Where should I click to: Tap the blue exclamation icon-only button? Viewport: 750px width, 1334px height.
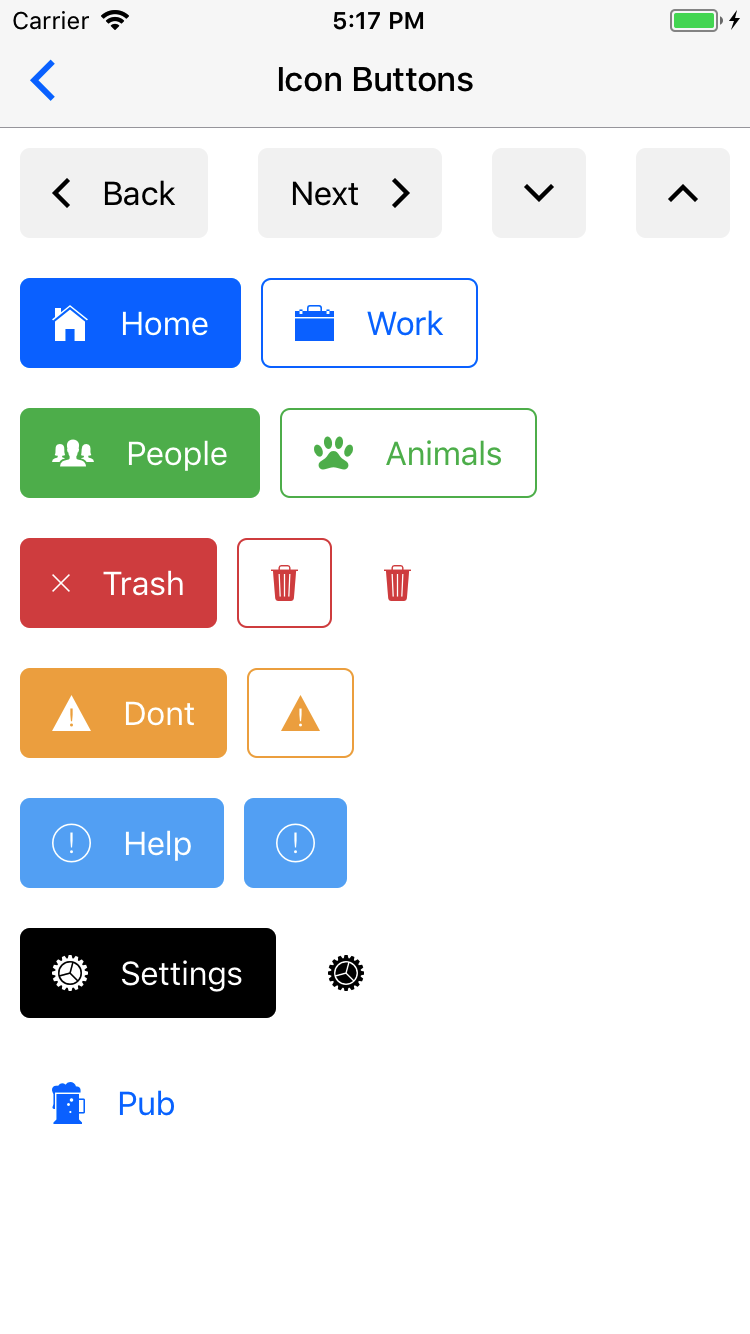tap(295, 843)
